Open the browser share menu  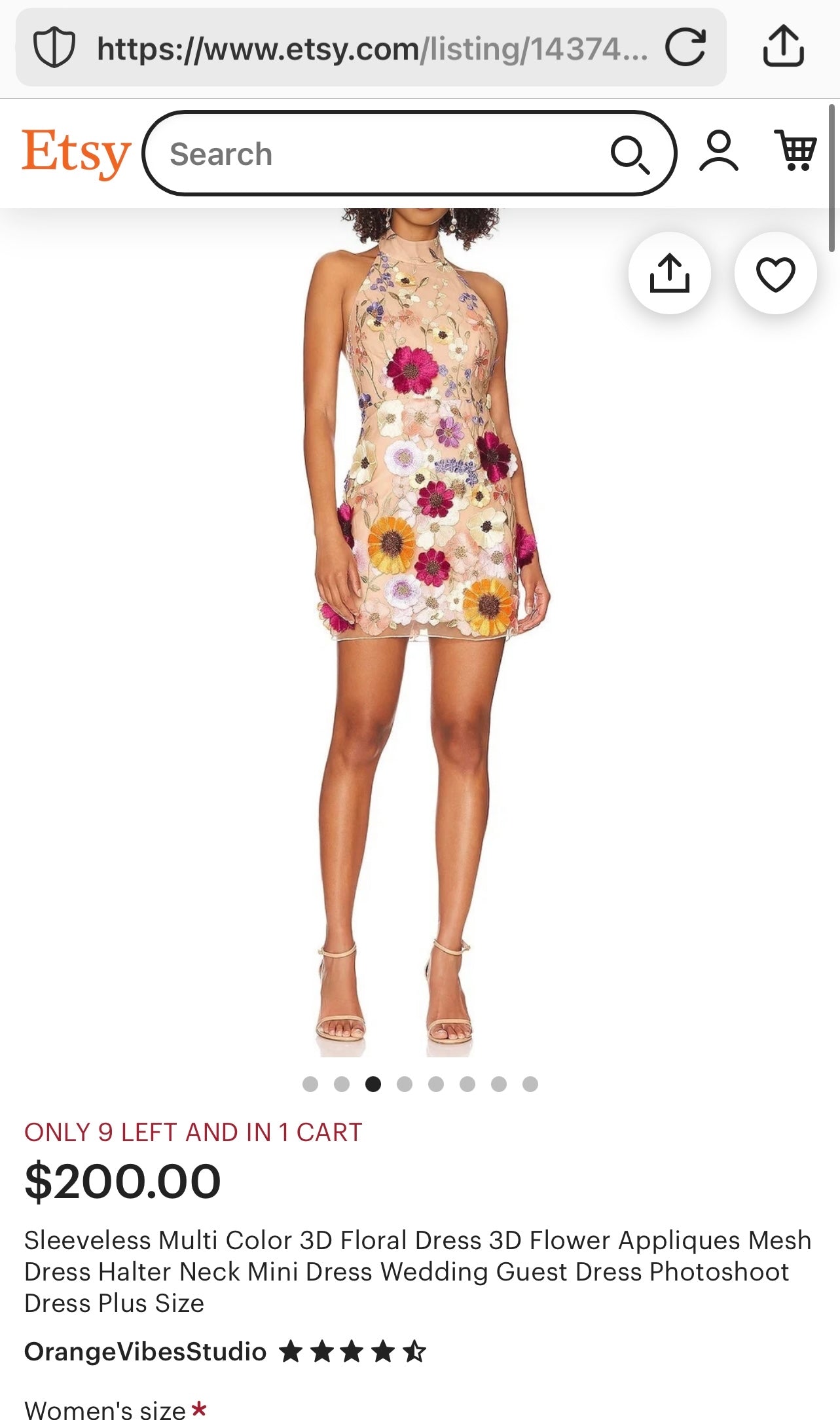point(783,46)
